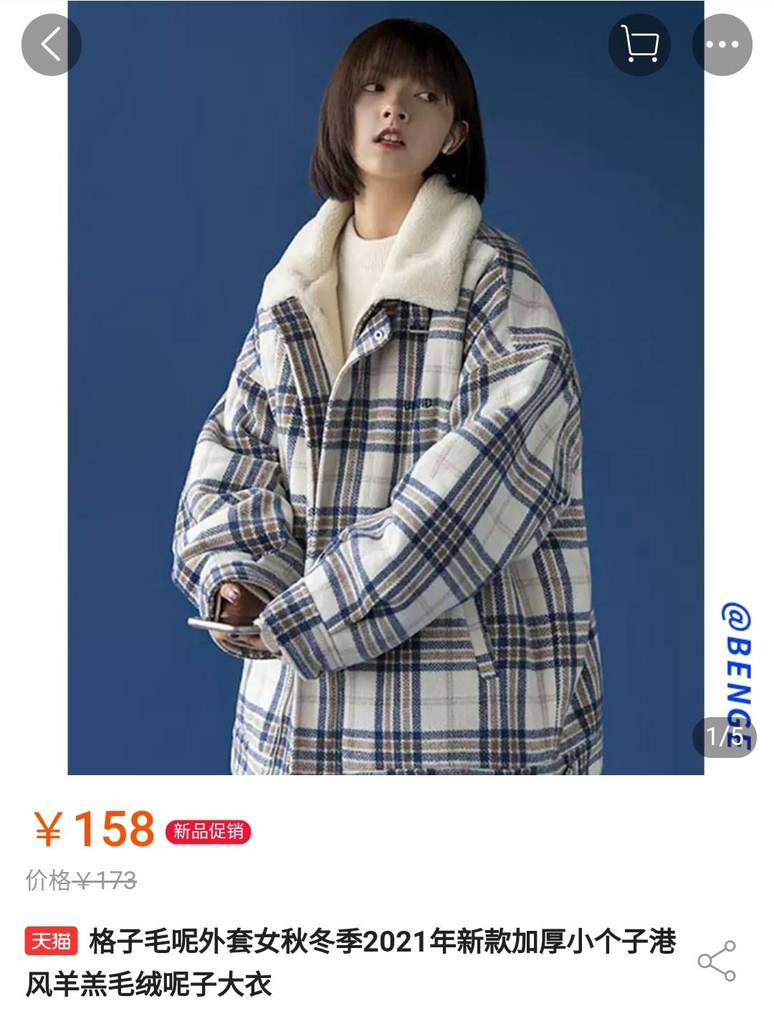Open the three-dot overflow menu
The image size is (774, 1024).
(722, 45)
